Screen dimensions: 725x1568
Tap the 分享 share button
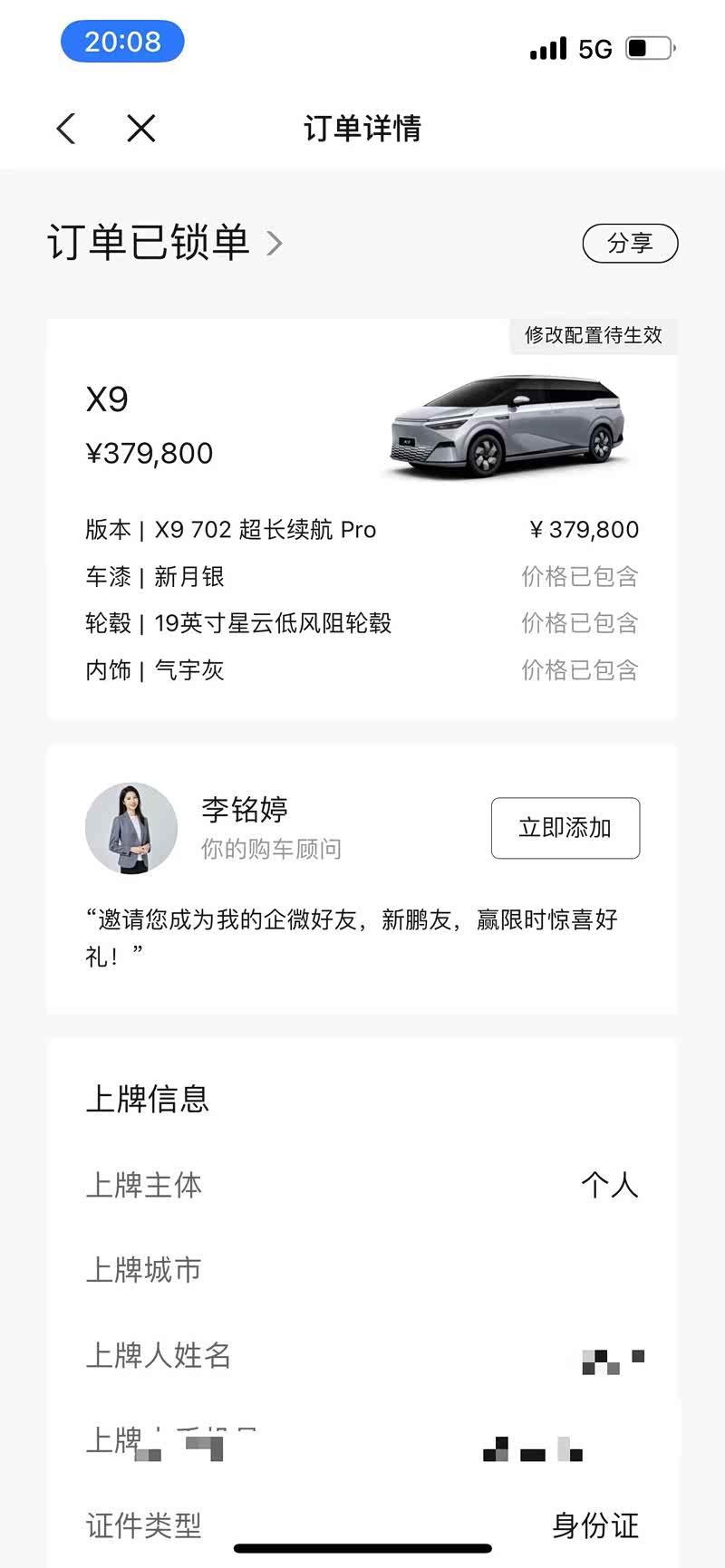tap(630, 243)
